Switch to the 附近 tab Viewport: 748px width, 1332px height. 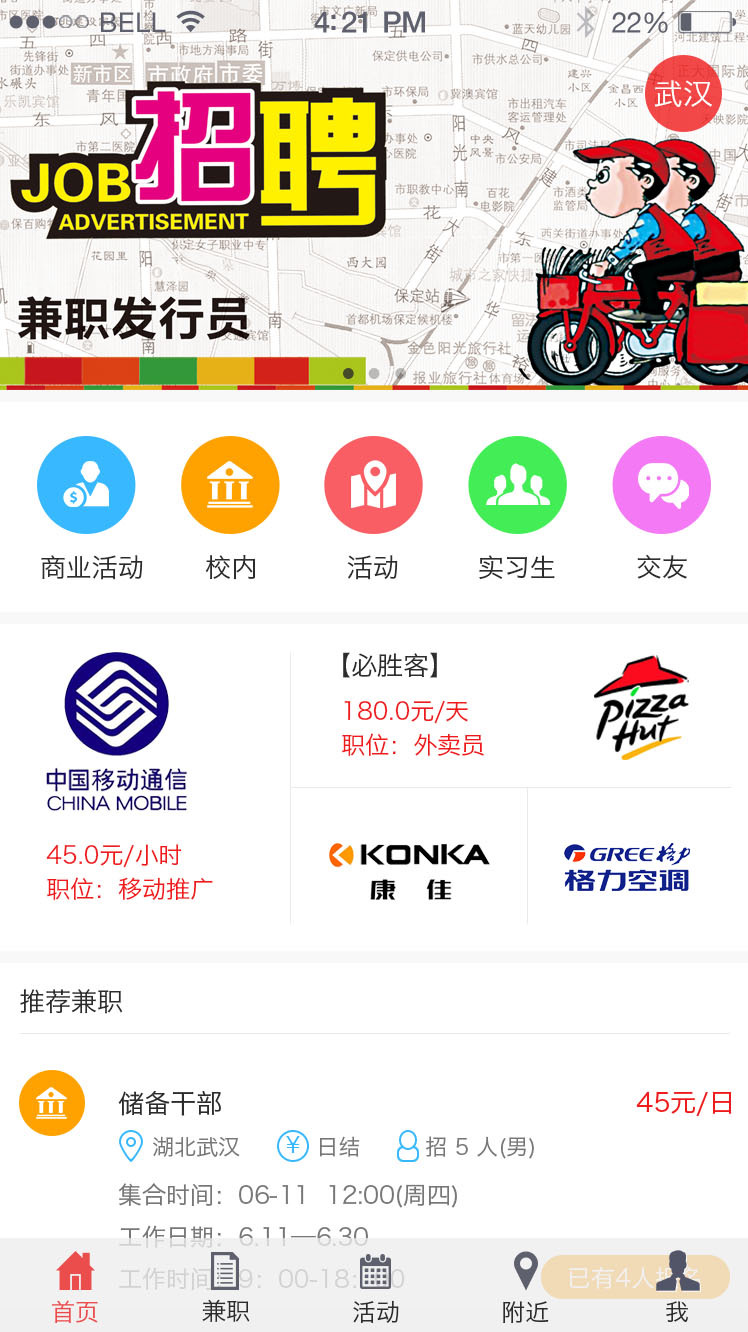coord(525,1288)
